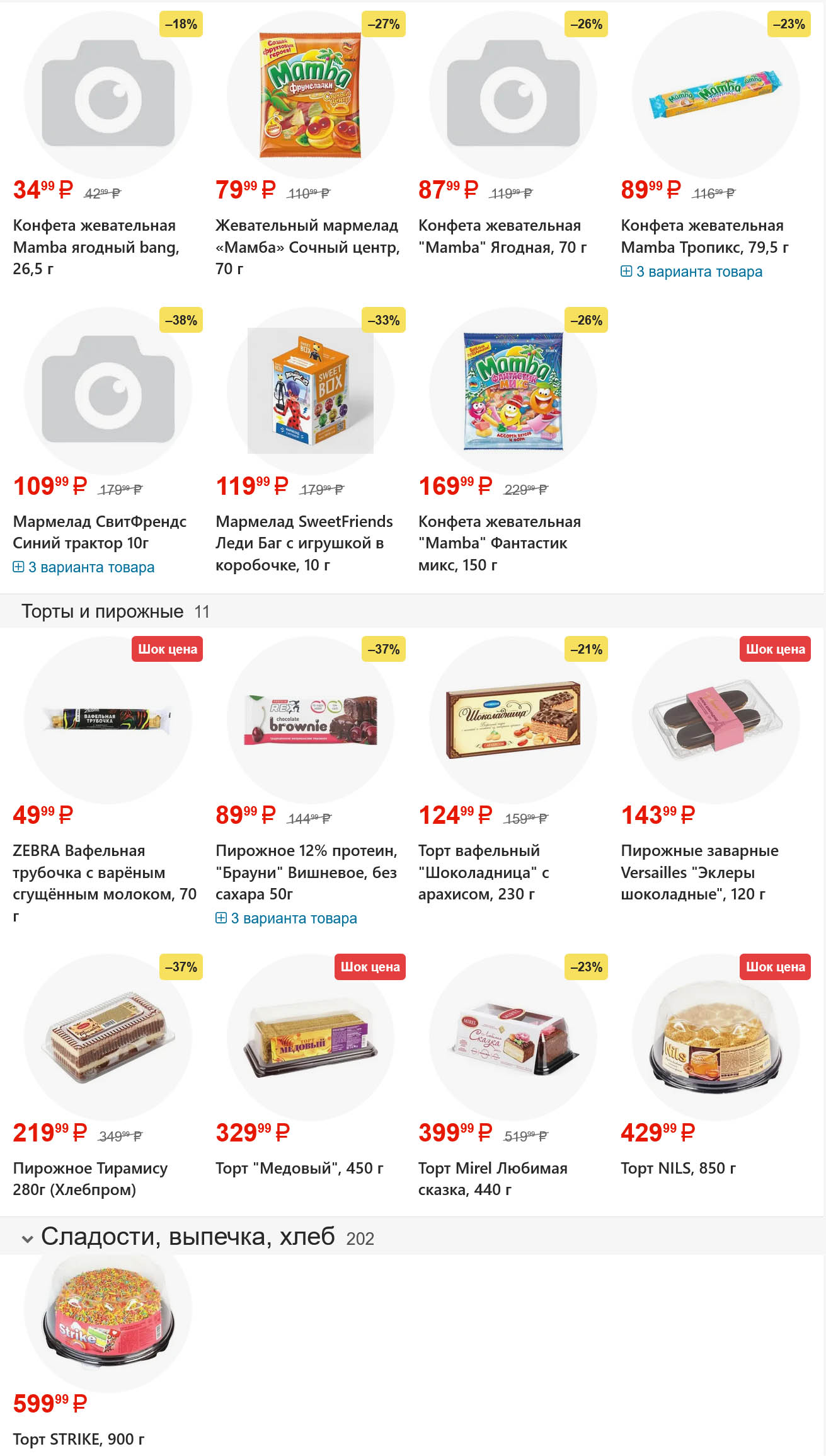
Task: Expand 3 варианта товара under Брауни Вишневое
Action: tap(293, 918)
